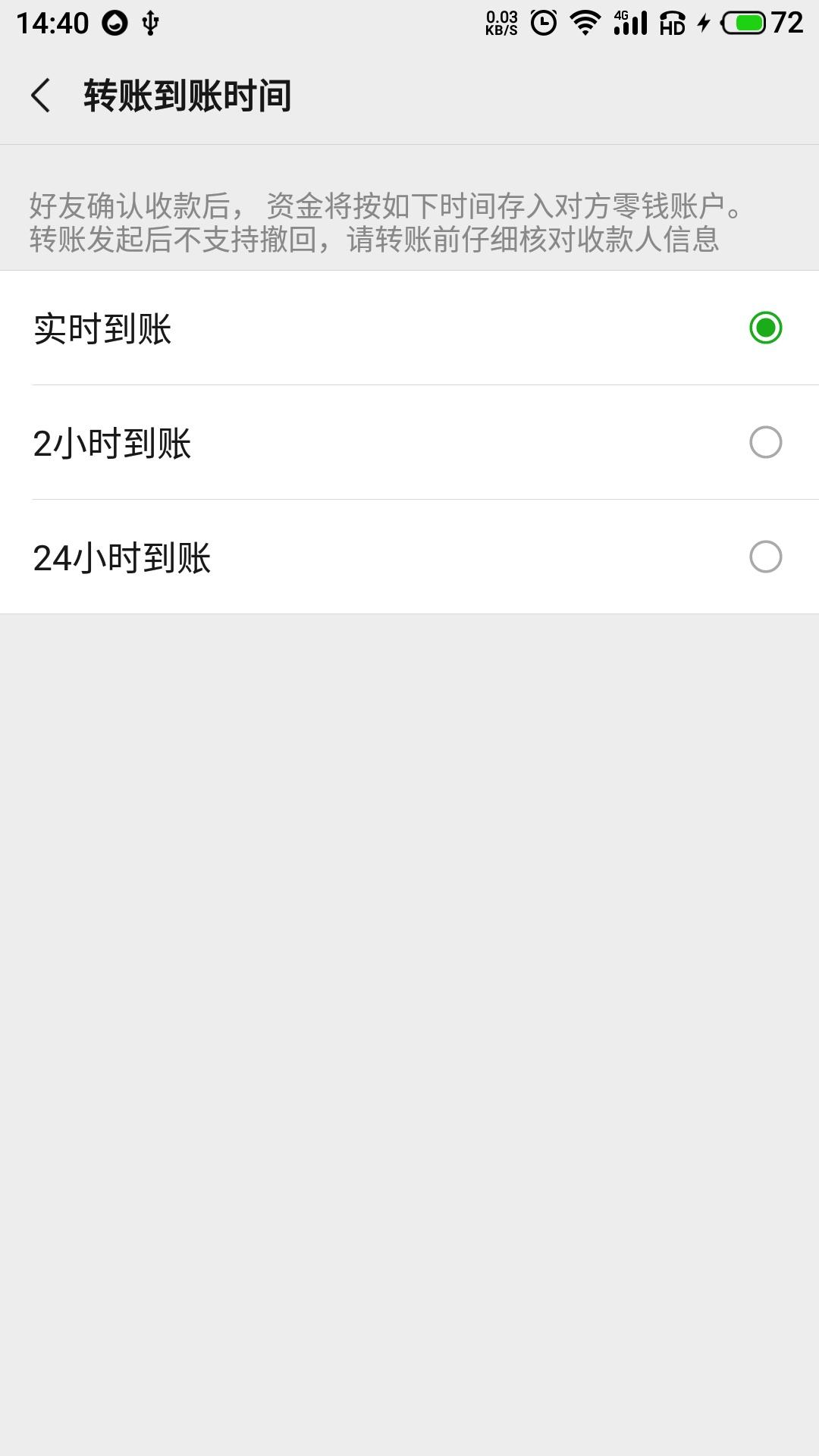This screenshot has width=819, height=1456.
Task: Tap the alarm clock status bar icon
Action: click(x=543, y=23)
